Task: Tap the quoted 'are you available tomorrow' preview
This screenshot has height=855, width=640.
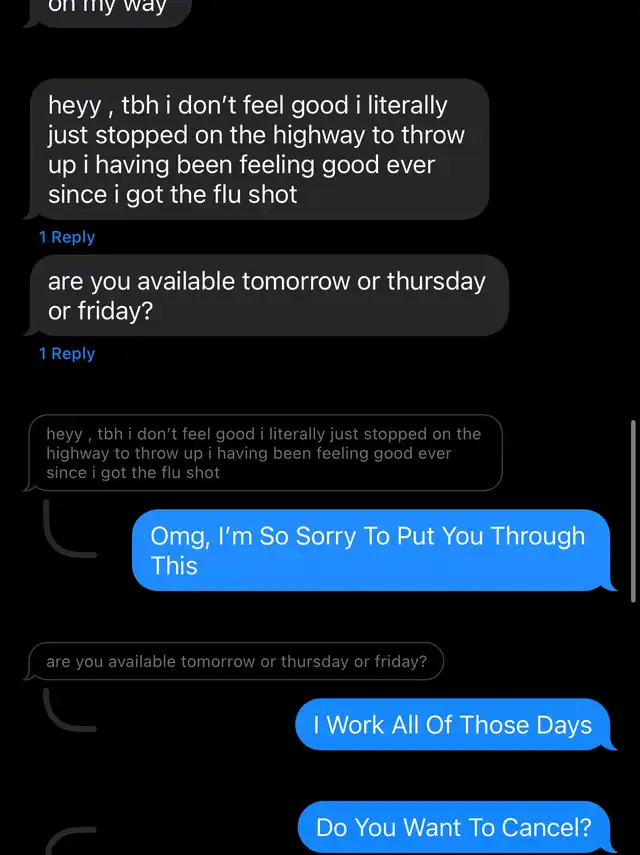Action: [x=237, y=662]
